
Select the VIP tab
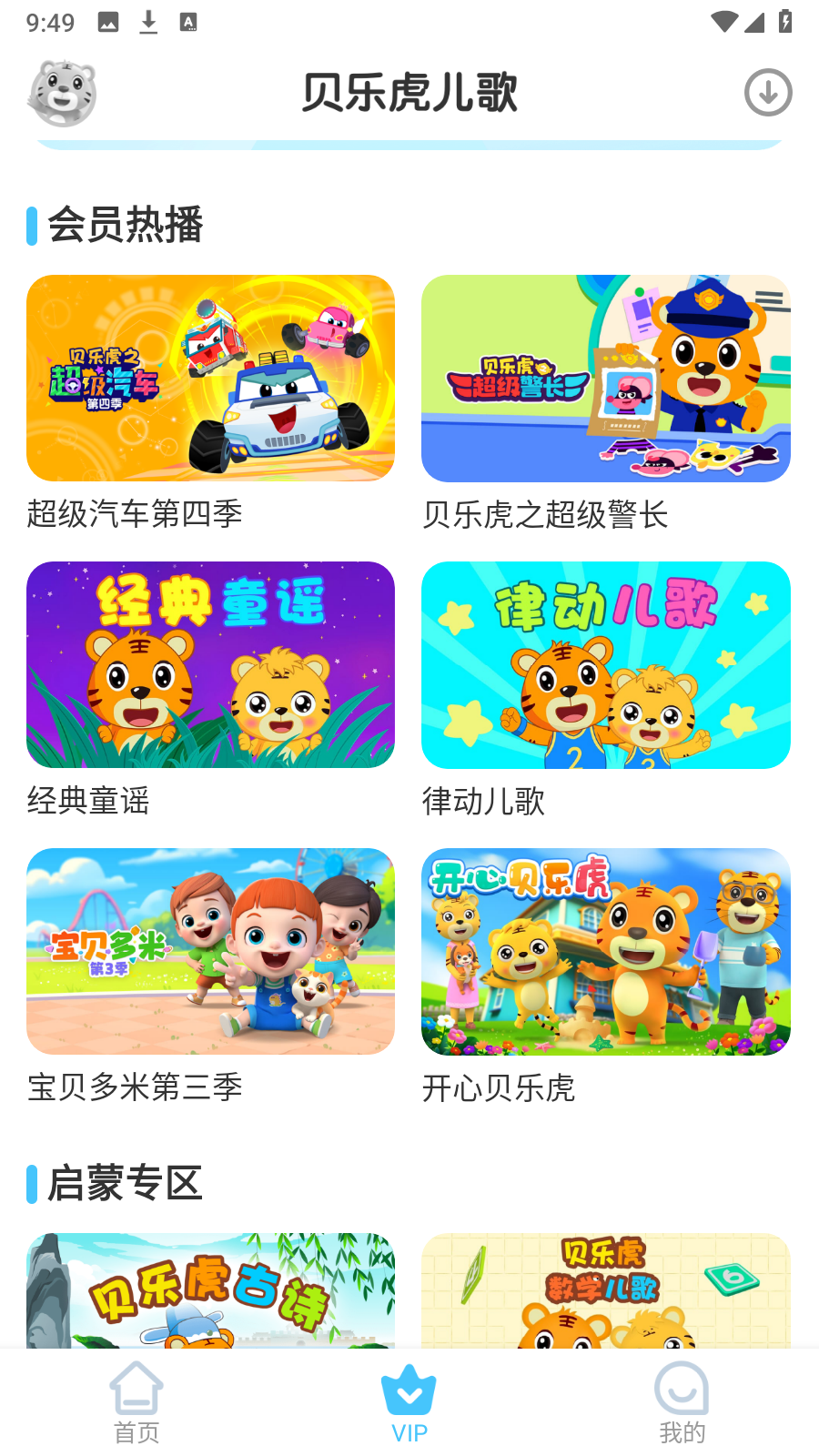pyautogui.click(x=409, y=1403)
